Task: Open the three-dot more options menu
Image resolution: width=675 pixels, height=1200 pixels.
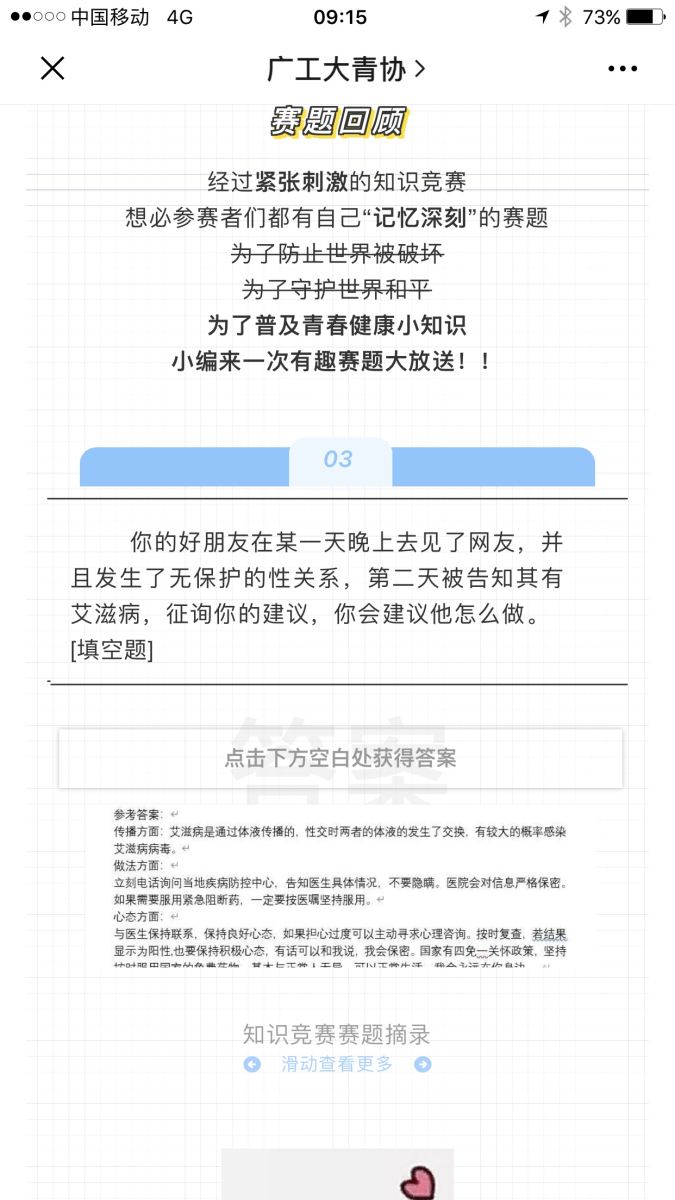Action: click(x=622, y=69)
